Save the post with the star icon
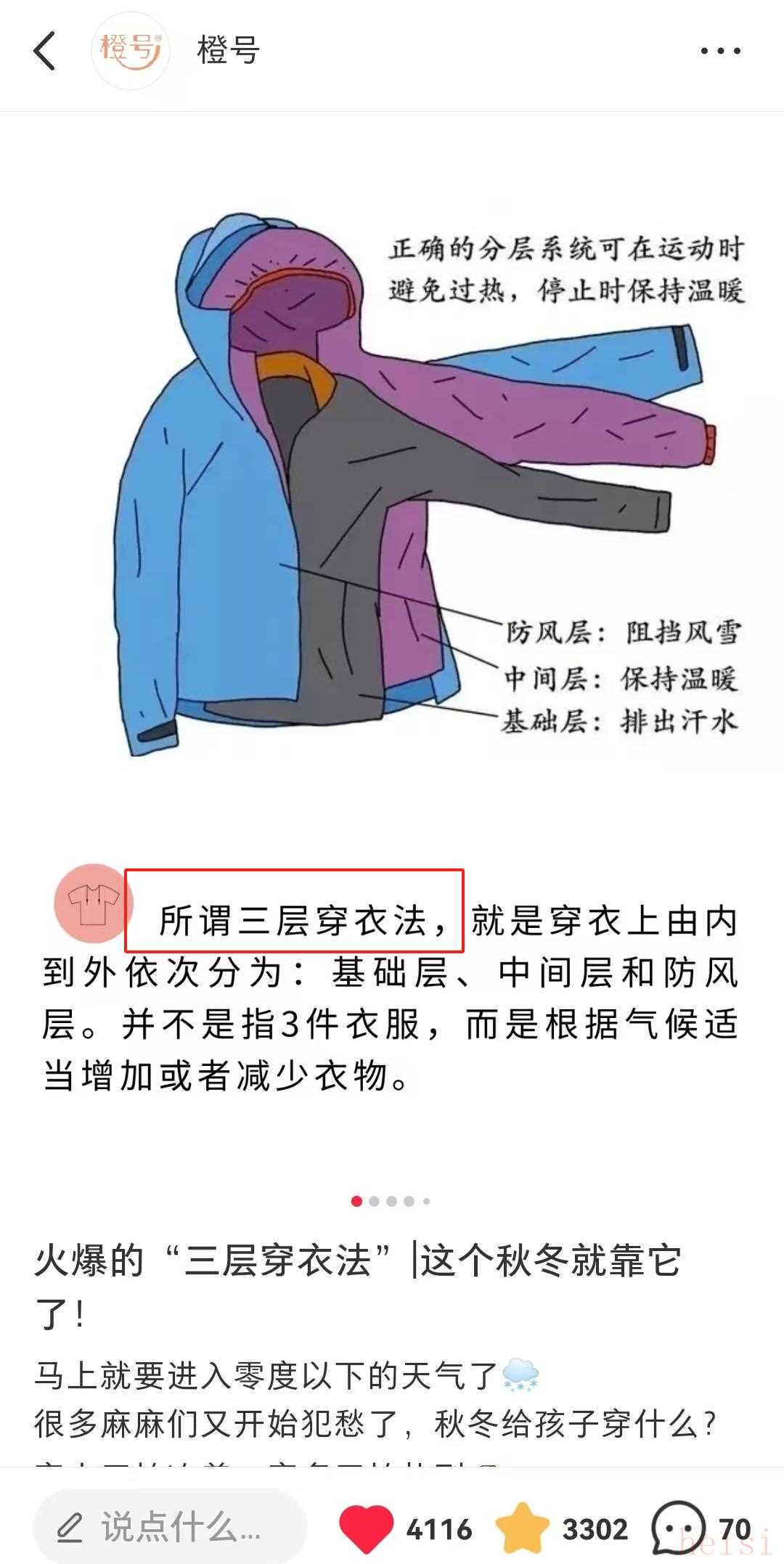784x1564 pixels. tap(522, 1528)
